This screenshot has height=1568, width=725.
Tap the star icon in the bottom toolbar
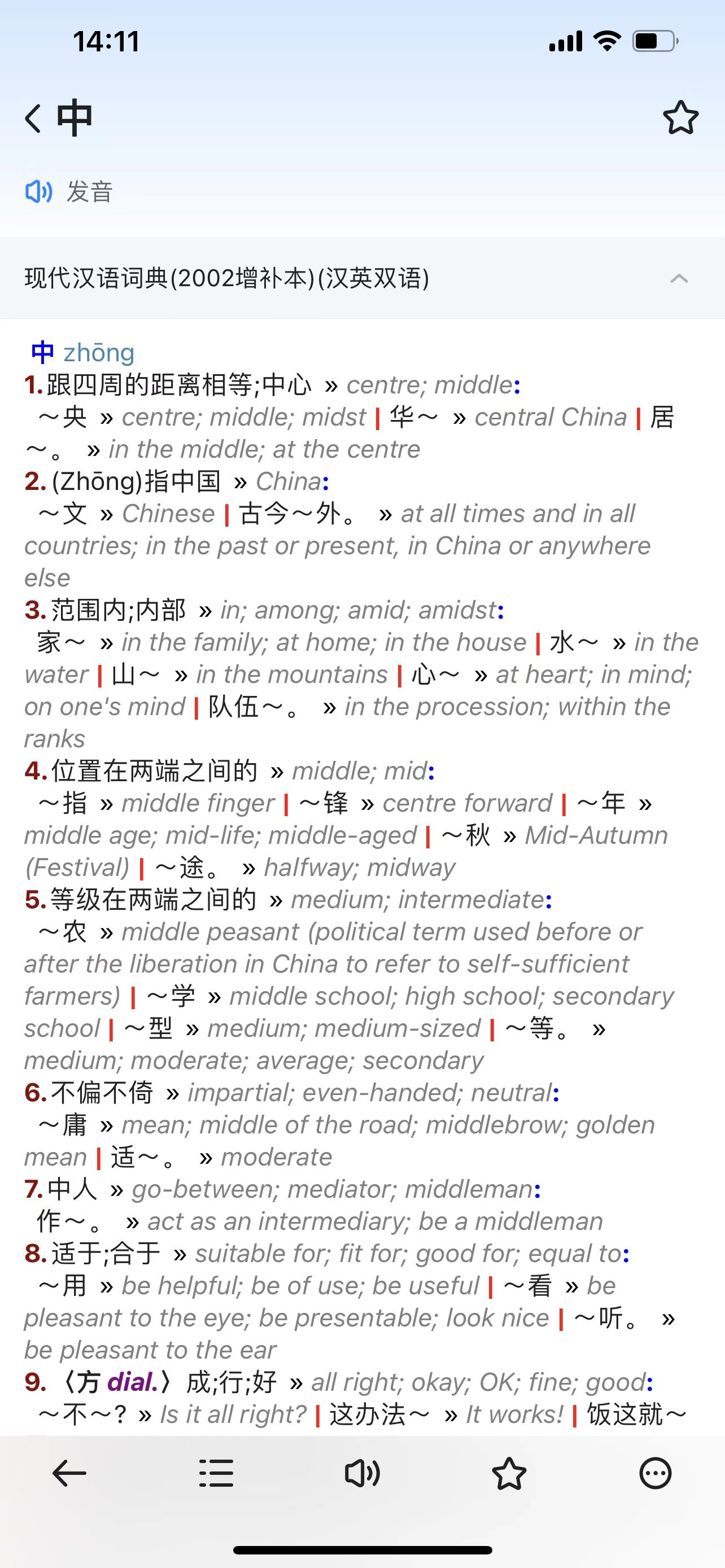tap(509, 1474)
